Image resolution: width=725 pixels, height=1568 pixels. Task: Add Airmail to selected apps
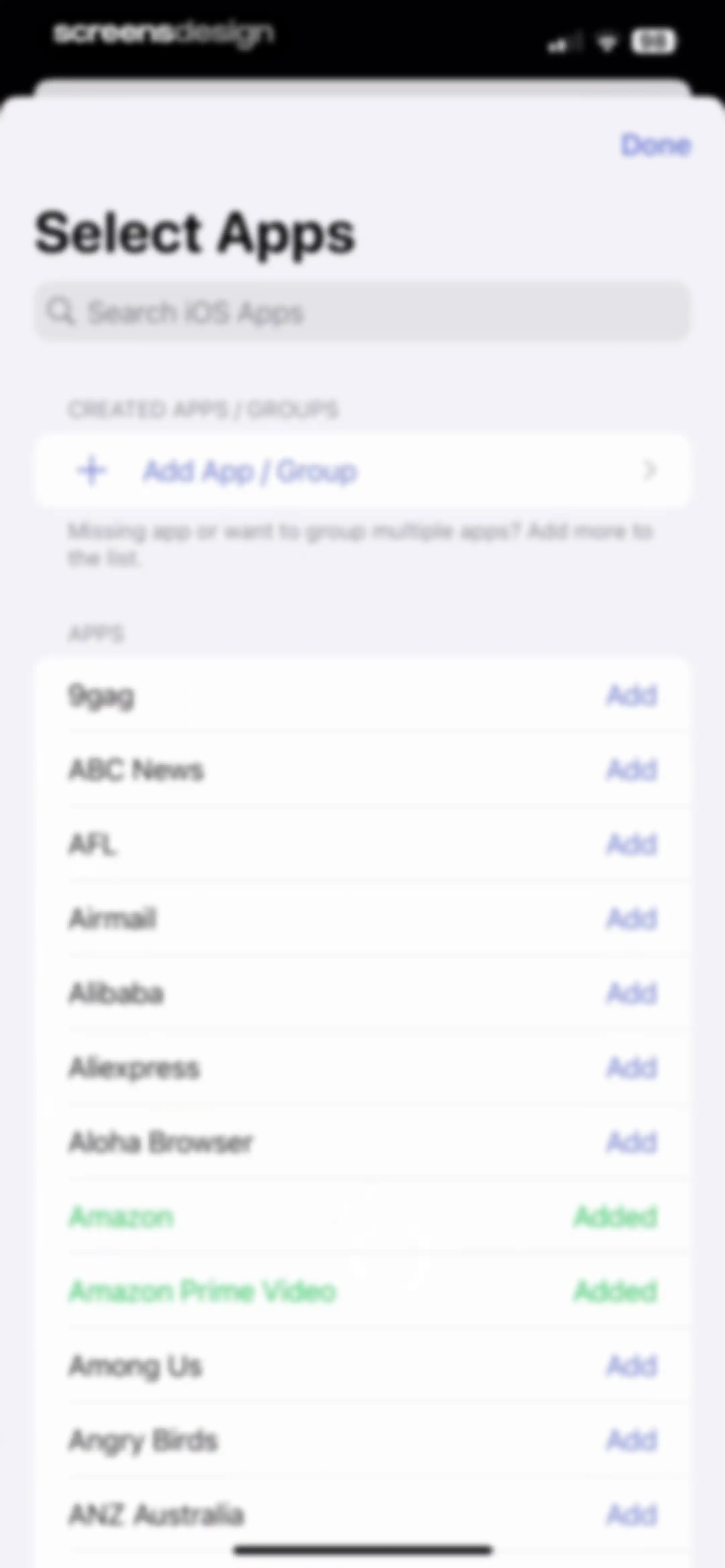pyautogui.click(x=632, y=919)
